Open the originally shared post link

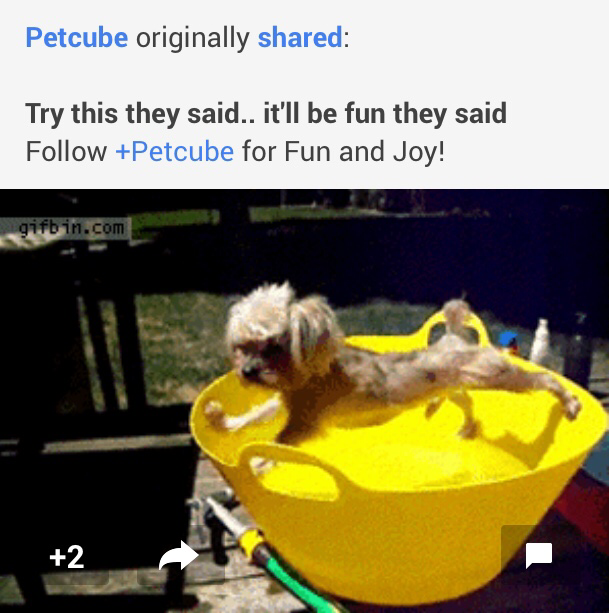[299, 38]
